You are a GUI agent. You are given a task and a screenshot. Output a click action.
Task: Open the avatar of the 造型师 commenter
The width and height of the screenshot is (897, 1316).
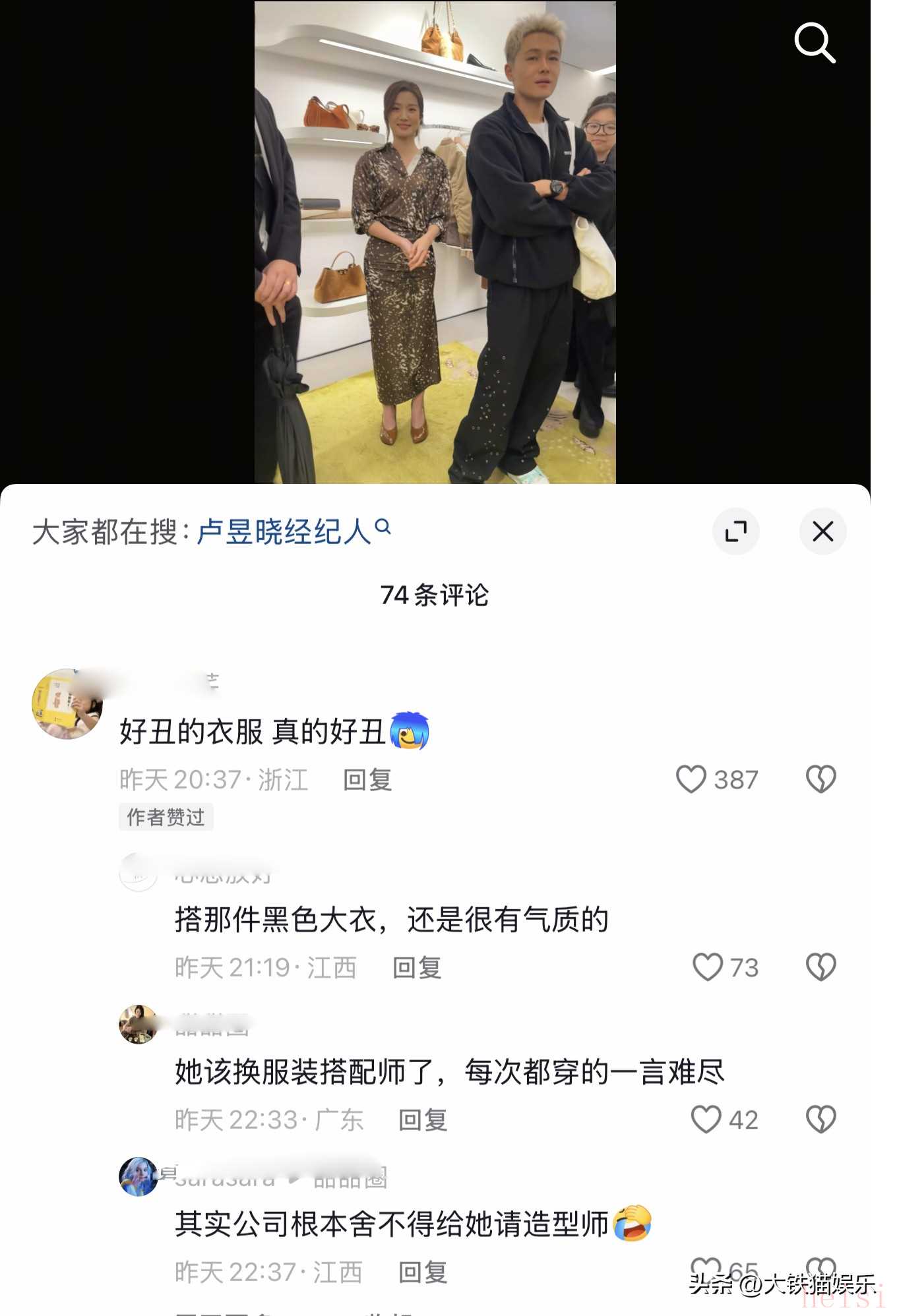(x=138, y=1176)
